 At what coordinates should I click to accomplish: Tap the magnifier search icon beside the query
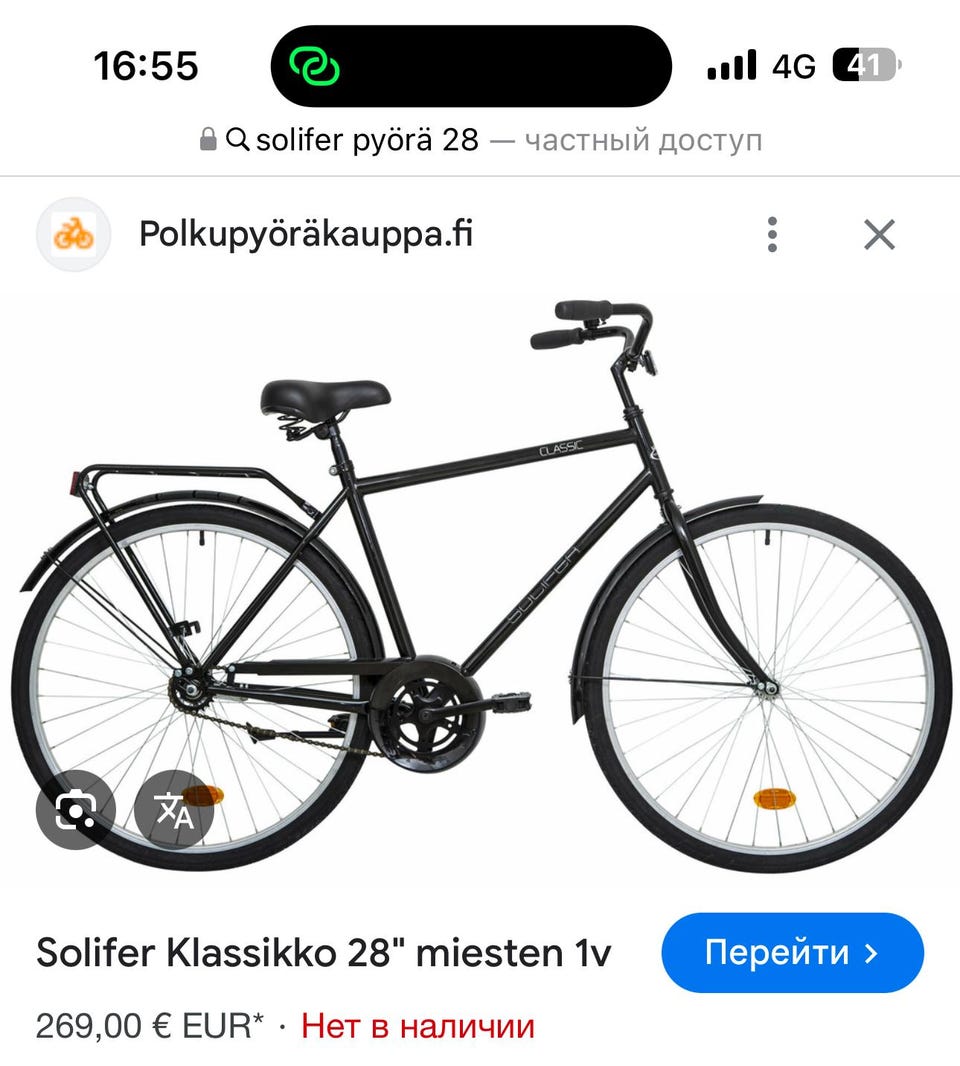[x=238, y=140]
